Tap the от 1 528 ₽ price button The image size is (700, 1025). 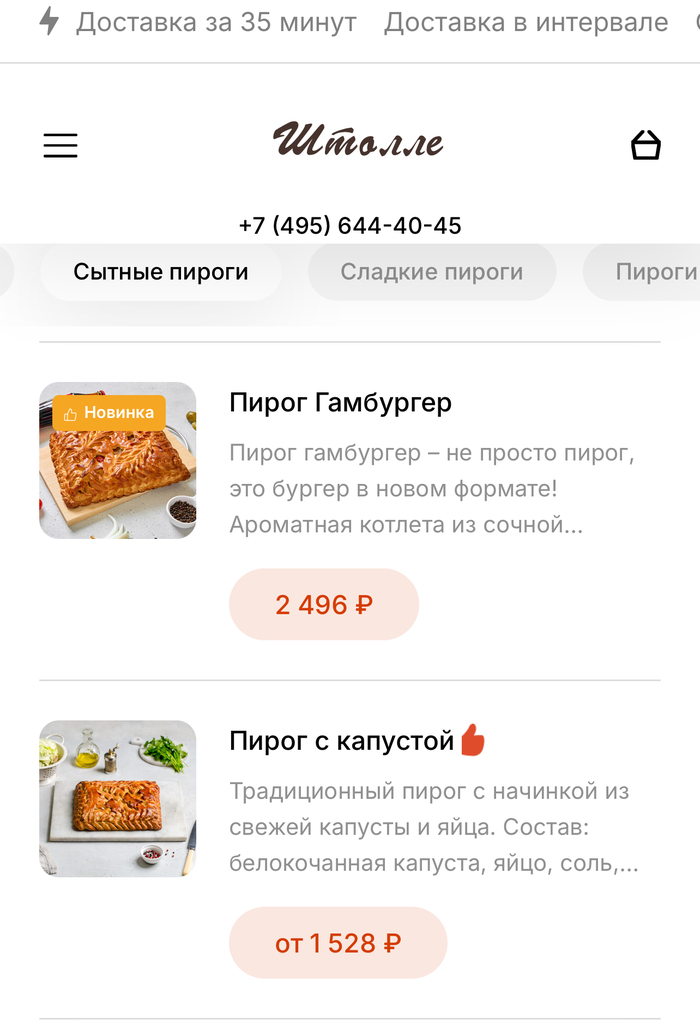(x=338, y=942)
